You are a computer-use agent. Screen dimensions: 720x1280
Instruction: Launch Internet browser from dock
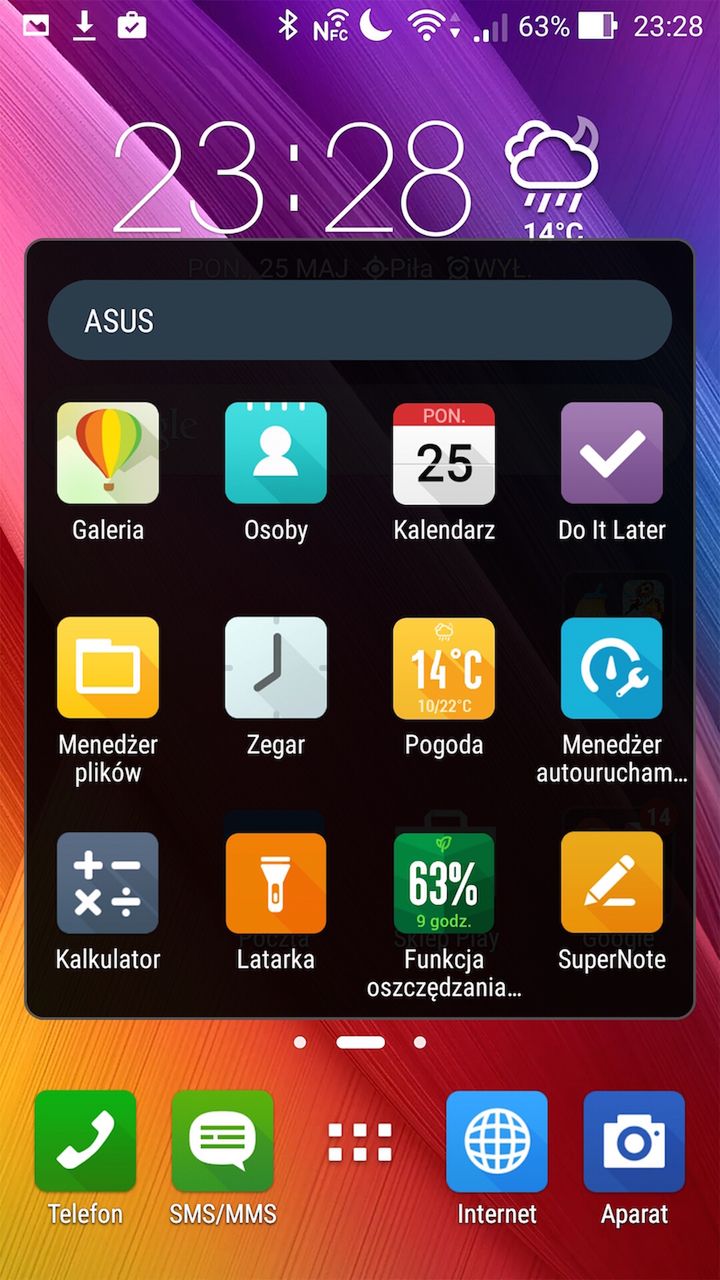click(x=497, y=1141)
